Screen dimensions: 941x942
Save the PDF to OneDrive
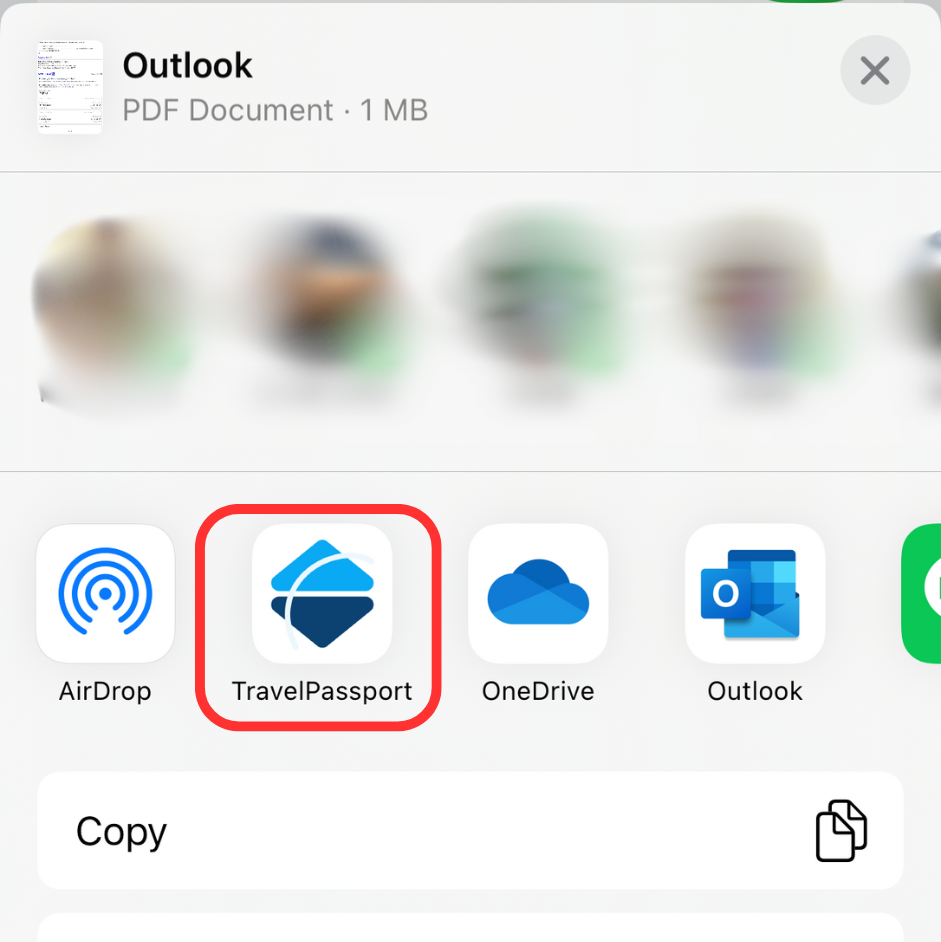click(x=538, y=594)
